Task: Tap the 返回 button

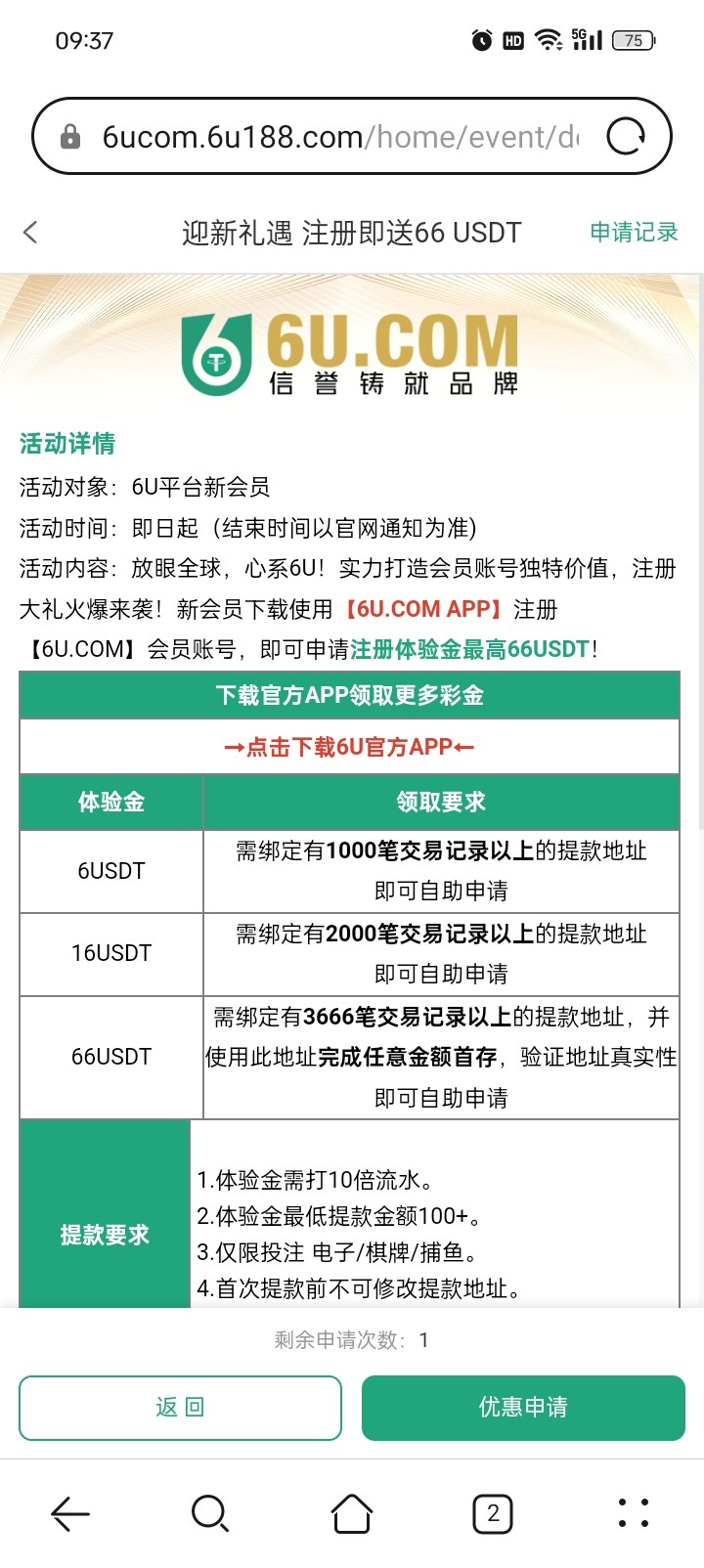Action: click(x=180, y=1408)
